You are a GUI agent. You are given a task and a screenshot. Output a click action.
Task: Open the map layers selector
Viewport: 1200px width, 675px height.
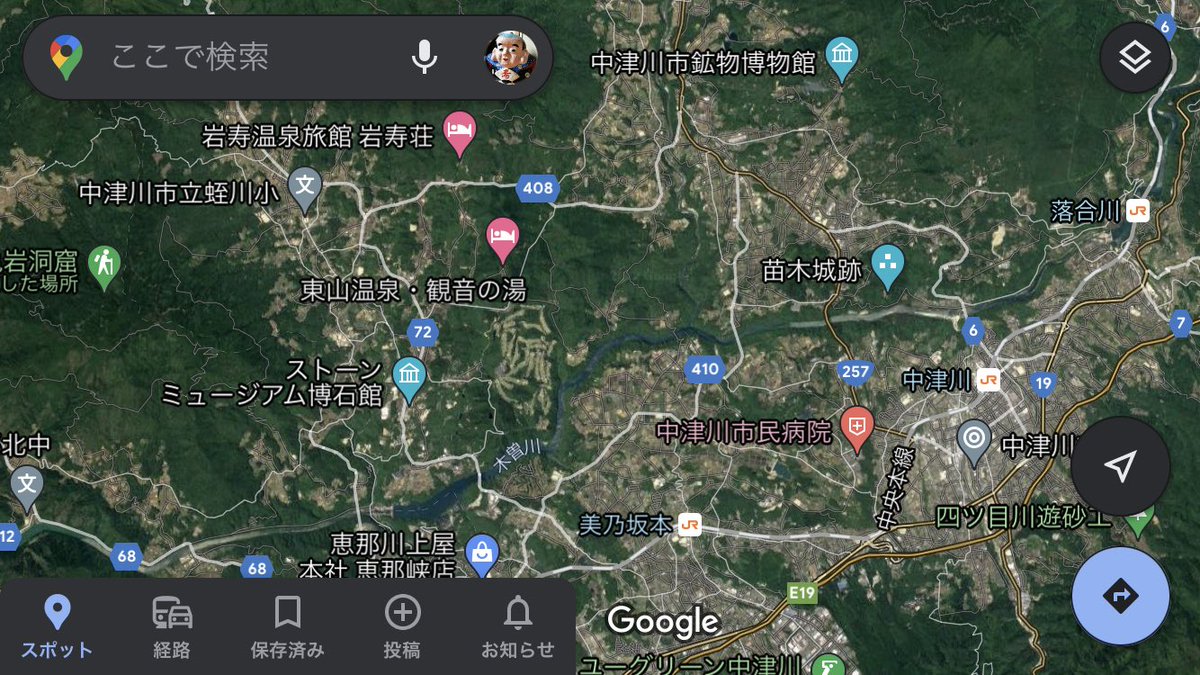tap(1134, 58)
